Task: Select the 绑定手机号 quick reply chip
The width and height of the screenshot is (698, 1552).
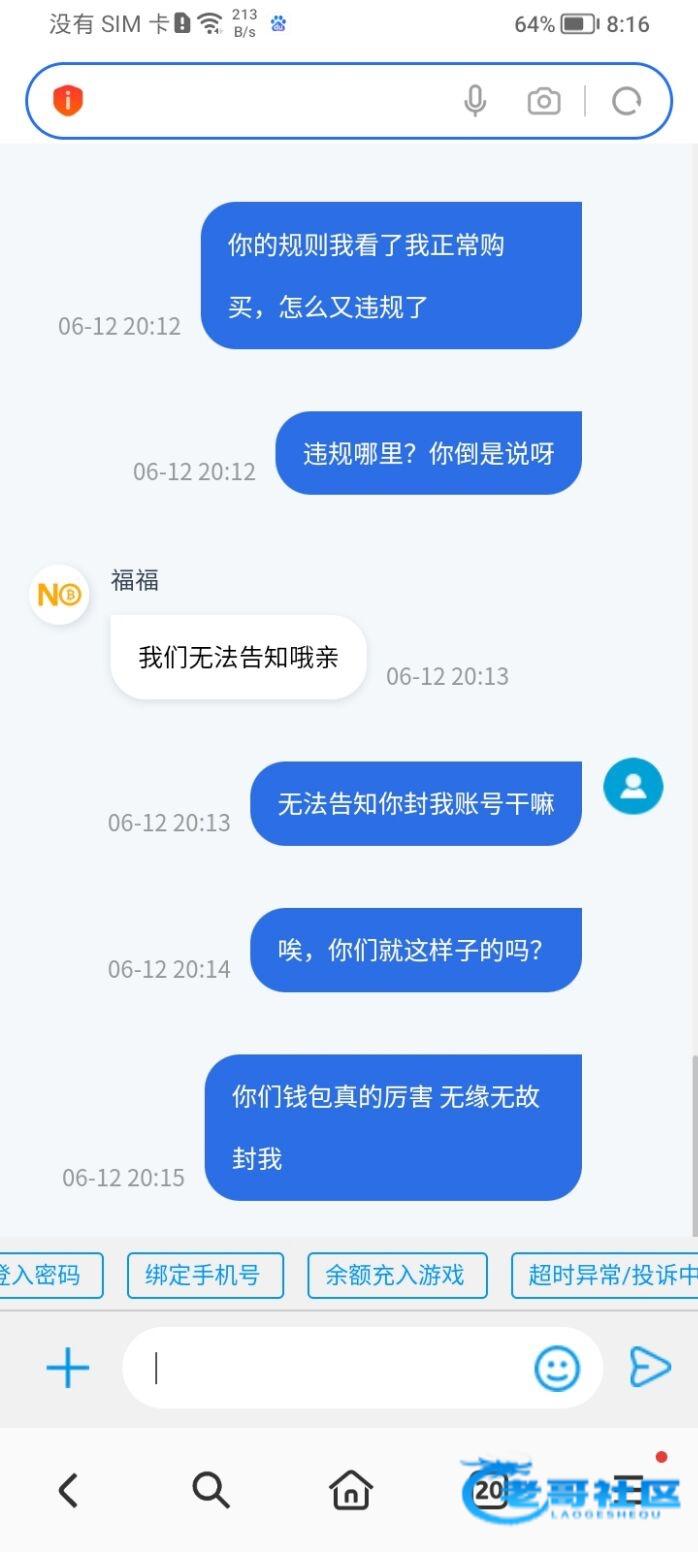Action: pyautogui.click(x=205, y=1275)
